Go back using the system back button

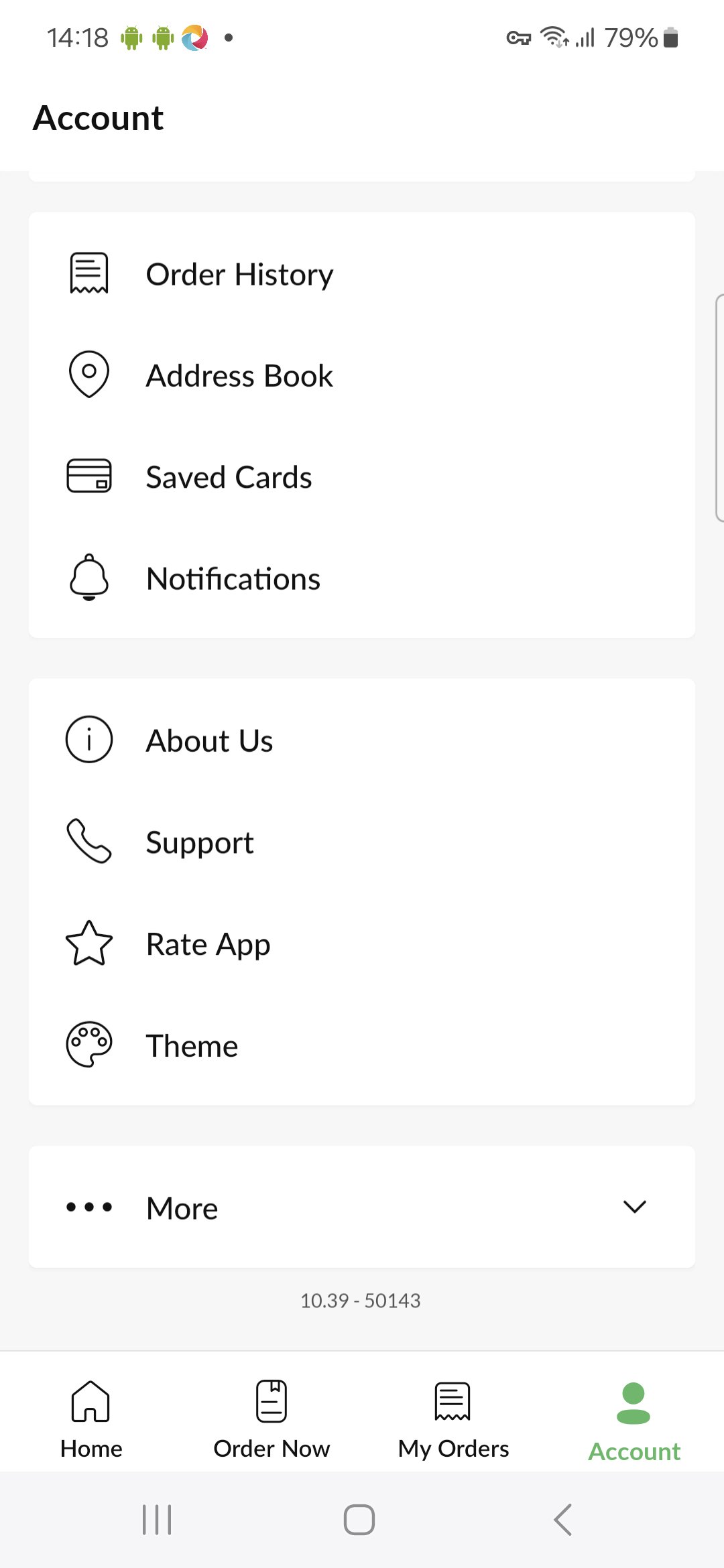click(563, 1520)
